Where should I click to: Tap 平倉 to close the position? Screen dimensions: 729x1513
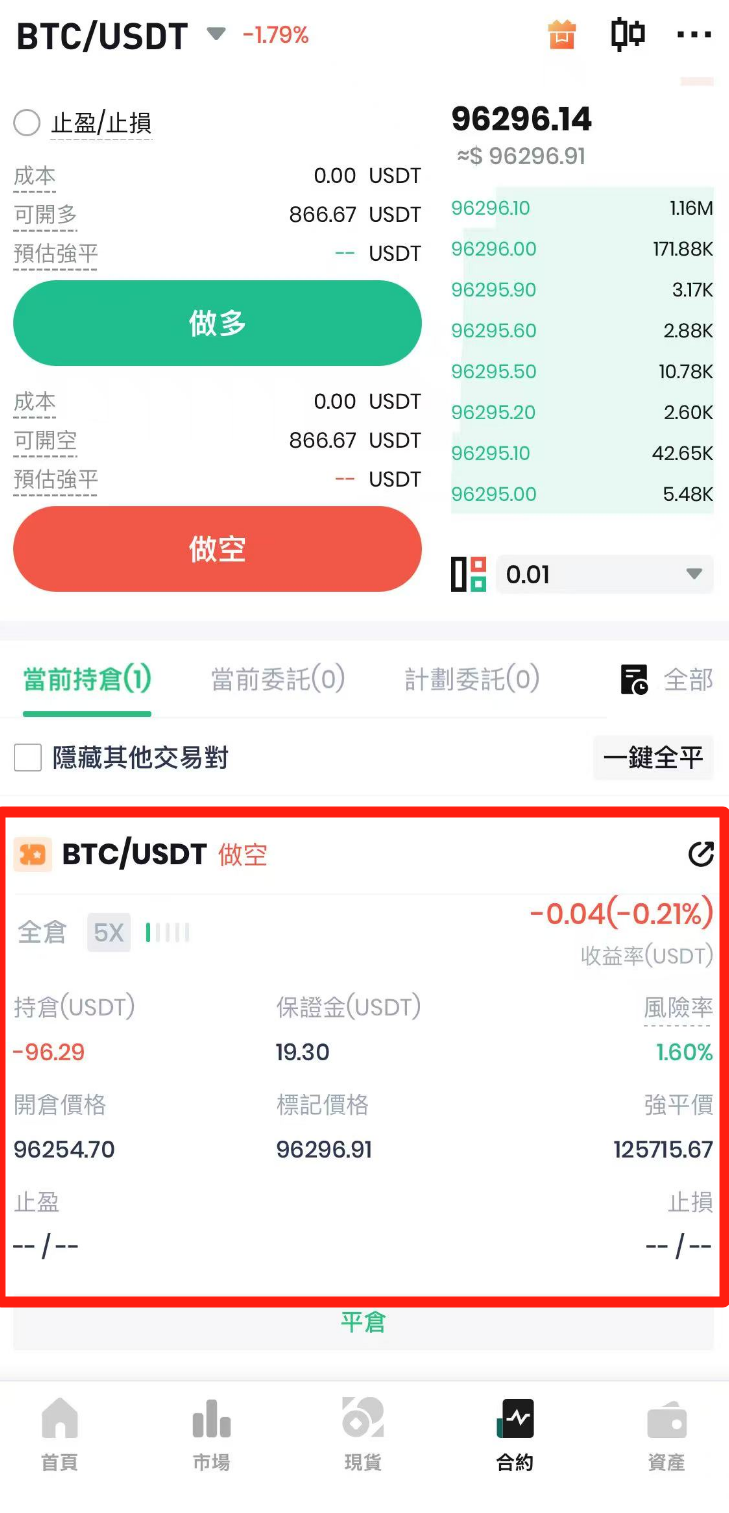(x=363, y=1323)
